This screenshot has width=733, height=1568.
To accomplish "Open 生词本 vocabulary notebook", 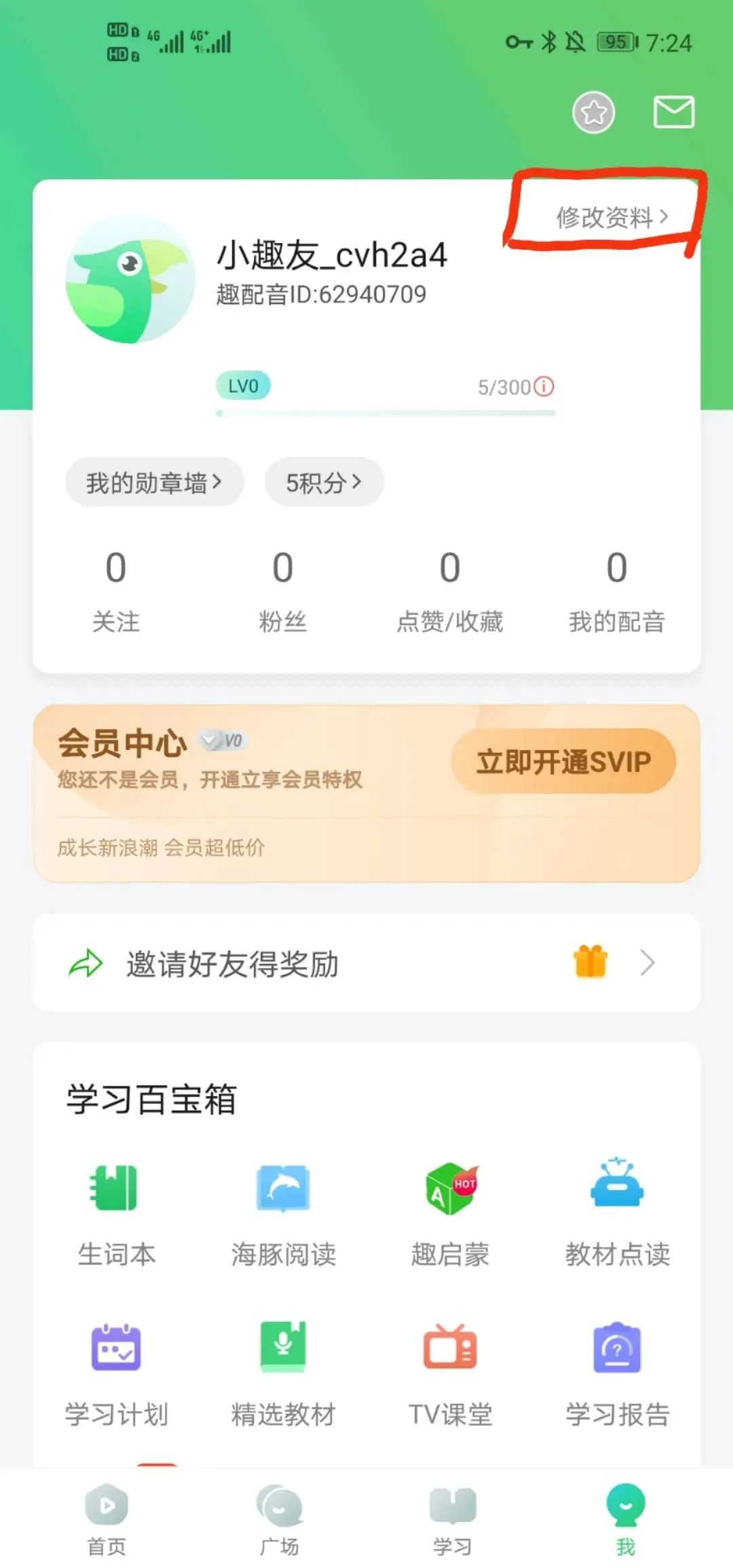I will [x=116, y=1212].
